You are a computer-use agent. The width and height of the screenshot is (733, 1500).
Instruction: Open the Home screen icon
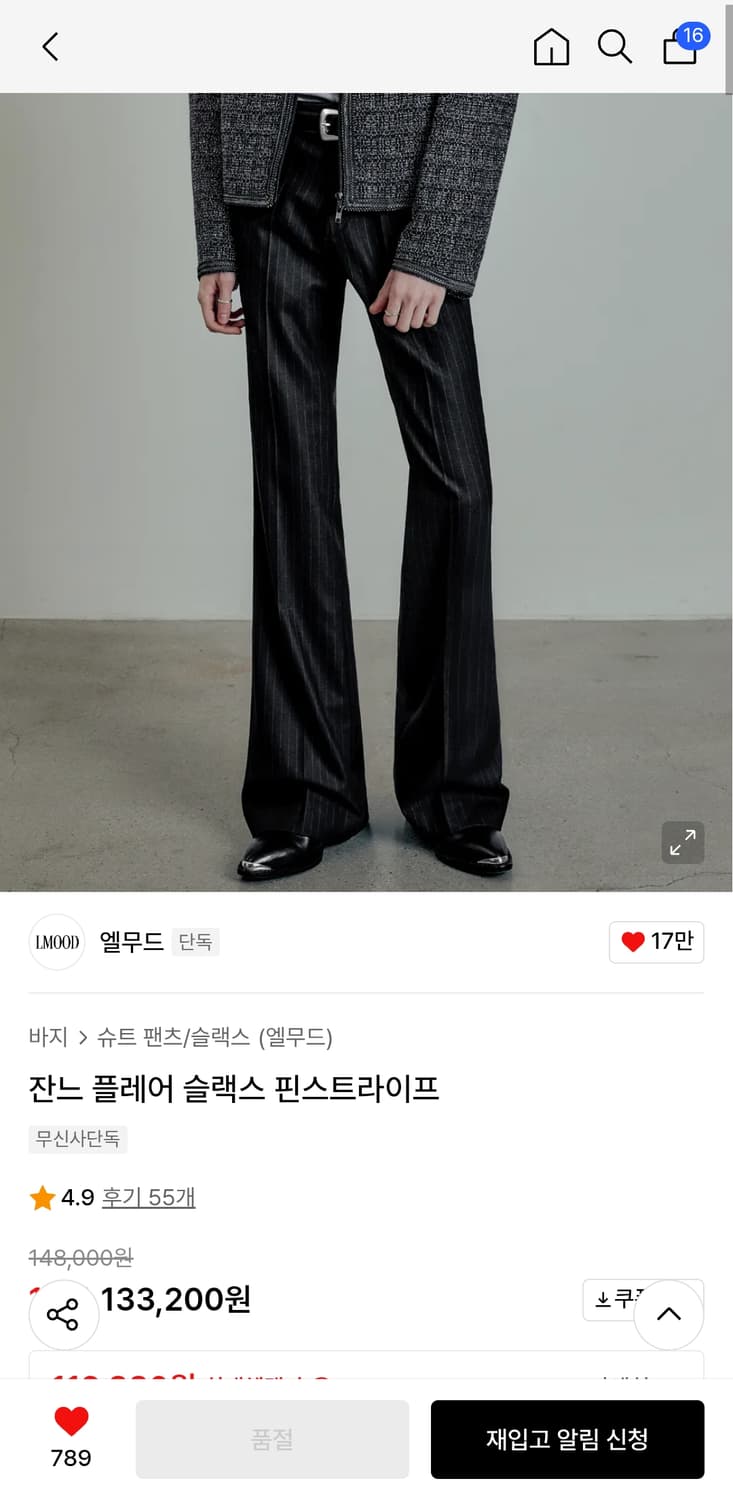[x=551, y=46]
